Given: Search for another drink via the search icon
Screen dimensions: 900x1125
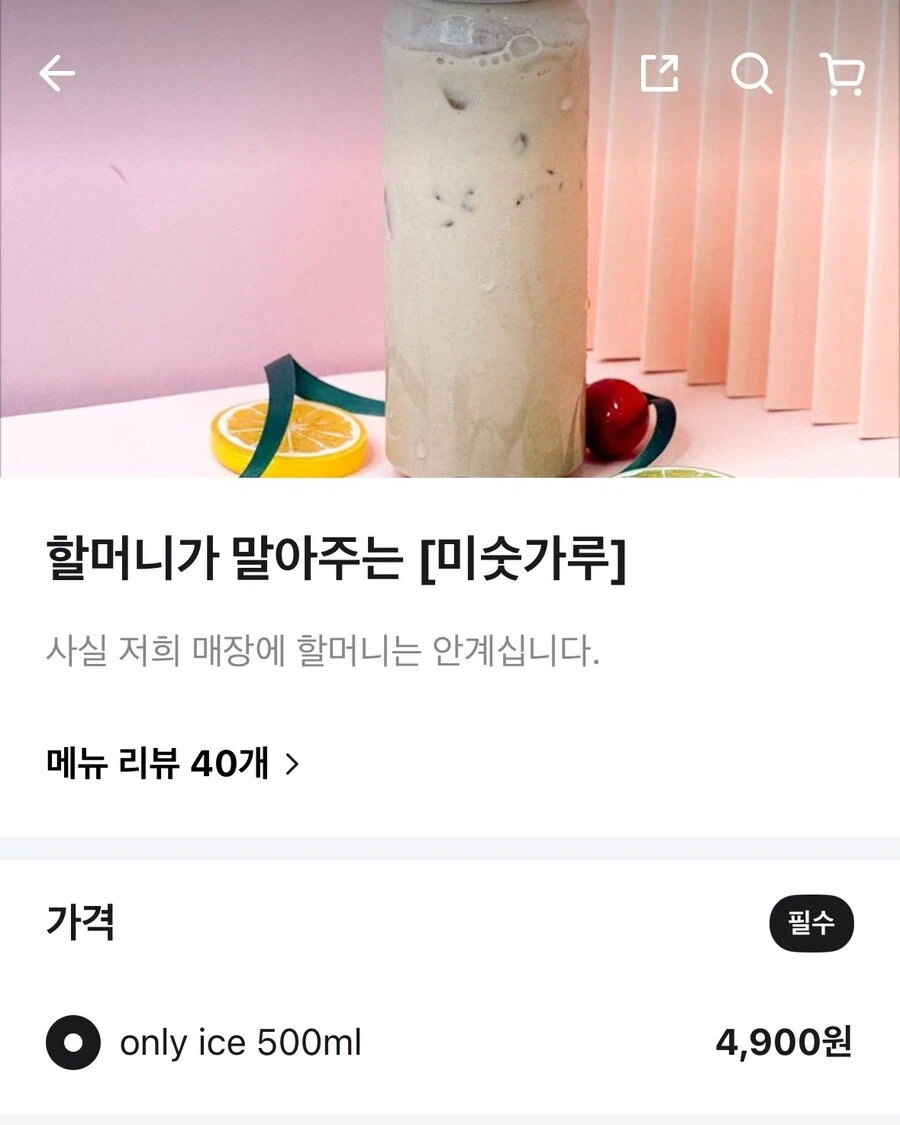Looking at the screenshot, I should [750, 72].
